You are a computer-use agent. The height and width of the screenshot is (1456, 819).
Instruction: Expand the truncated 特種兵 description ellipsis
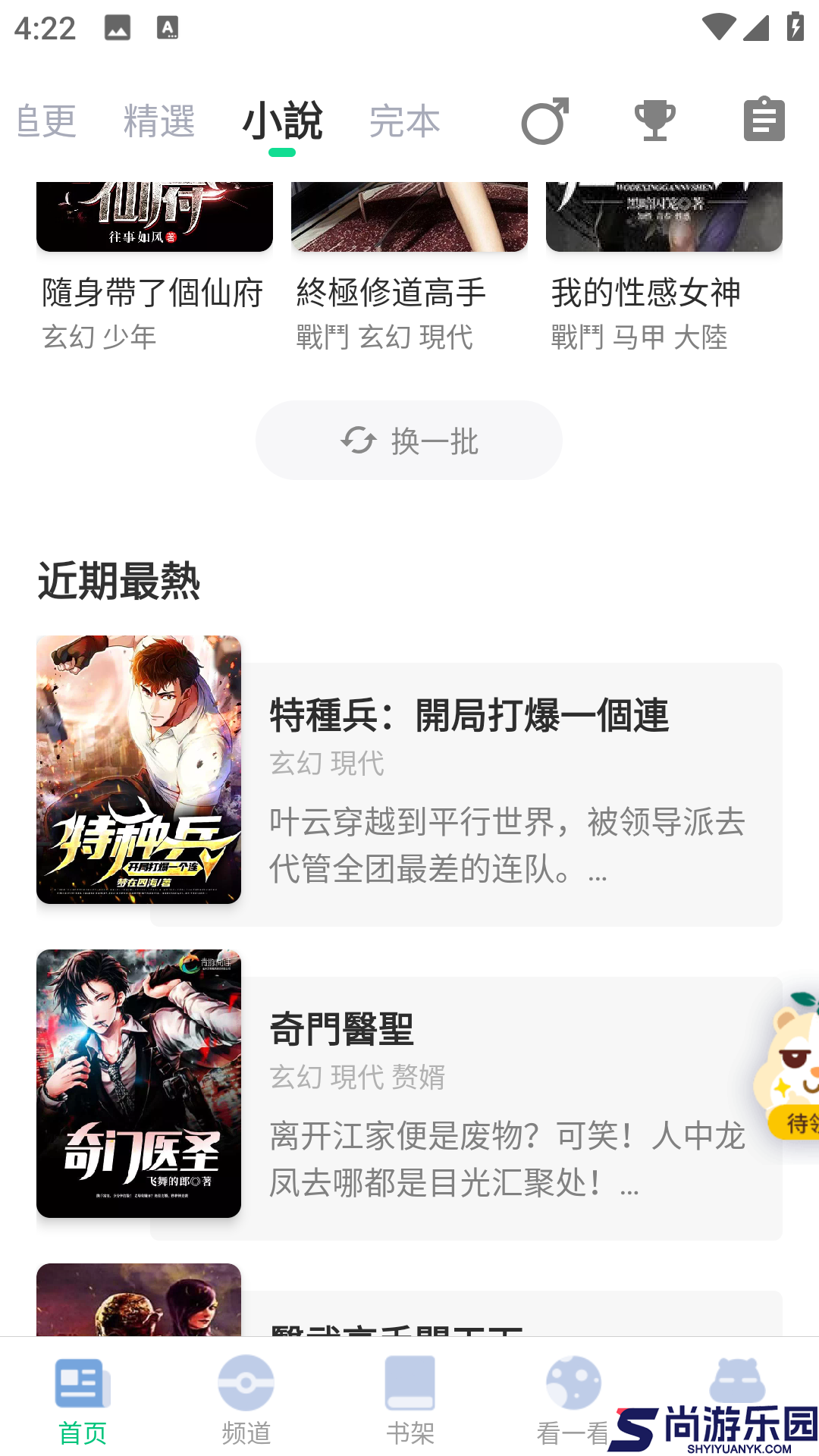(599, 872)
